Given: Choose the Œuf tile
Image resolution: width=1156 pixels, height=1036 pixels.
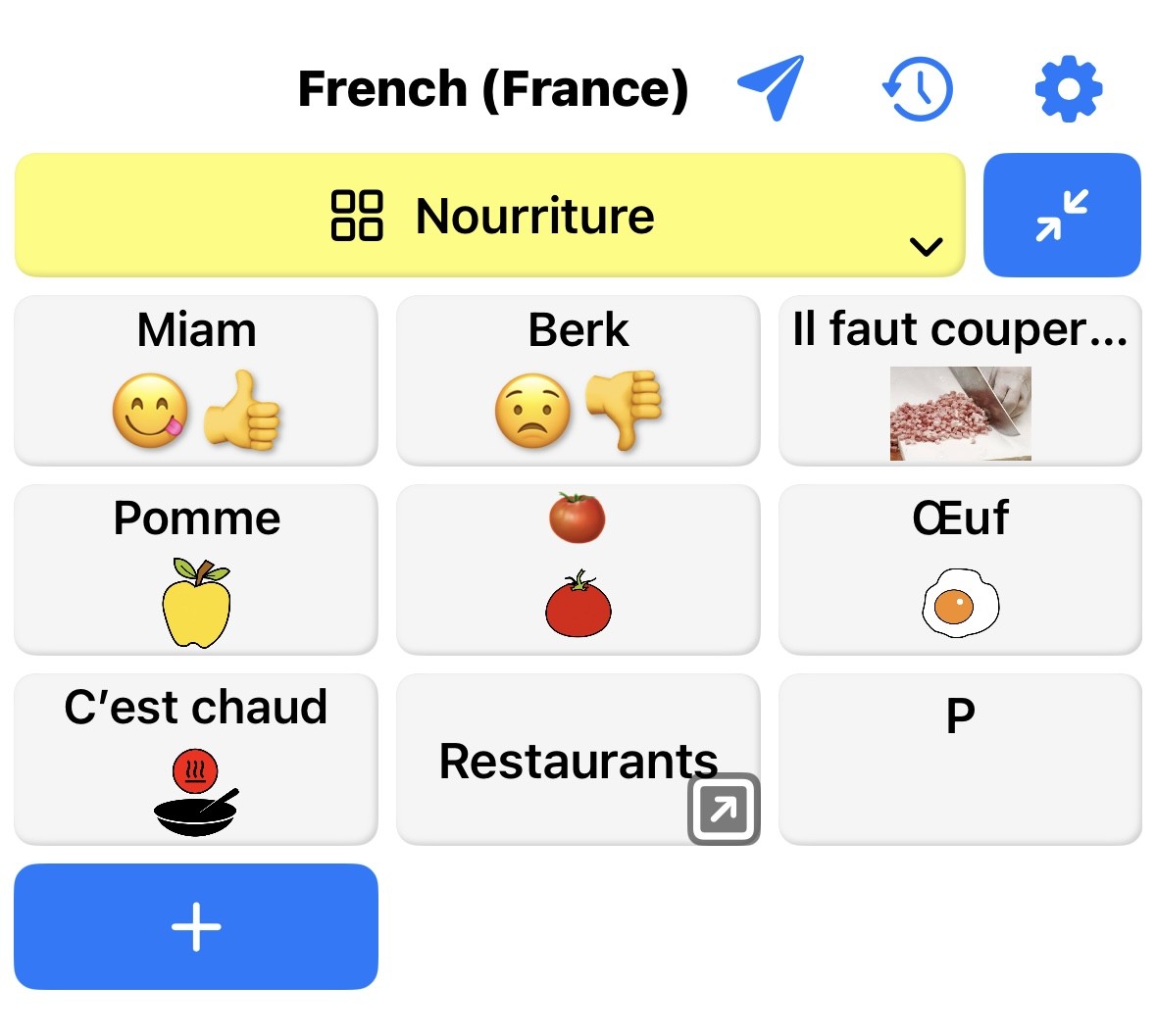Looking at the screenshot, I should 960,569.
